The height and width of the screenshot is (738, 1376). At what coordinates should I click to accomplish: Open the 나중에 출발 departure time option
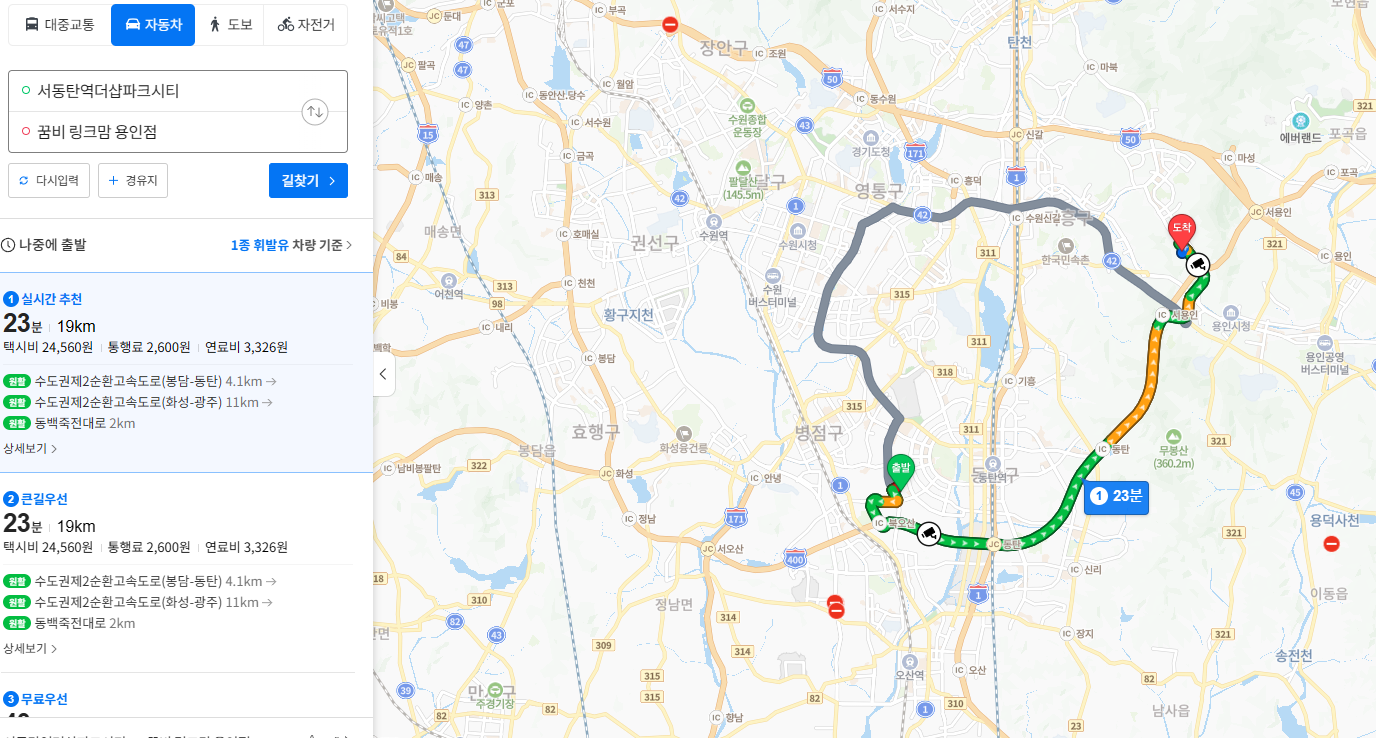coord(44,245)
